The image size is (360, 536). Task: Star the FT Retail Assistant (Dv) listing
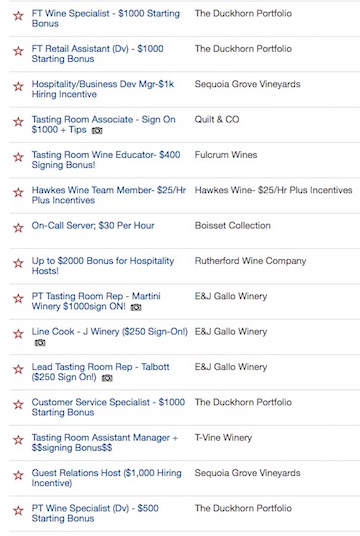pyautogui.click(x=18, y=51)
